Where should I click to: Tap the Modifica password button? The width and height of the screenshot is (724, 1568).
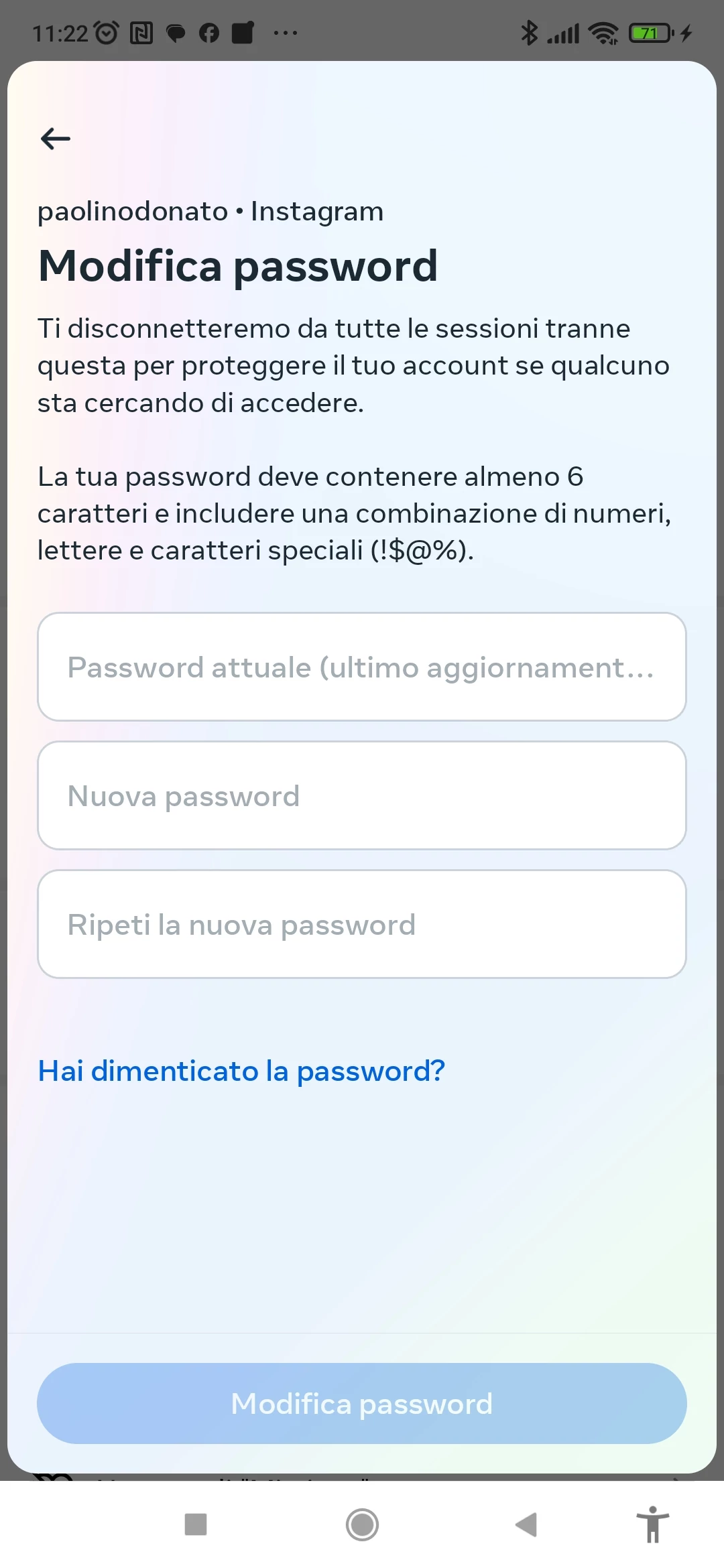362,1403
